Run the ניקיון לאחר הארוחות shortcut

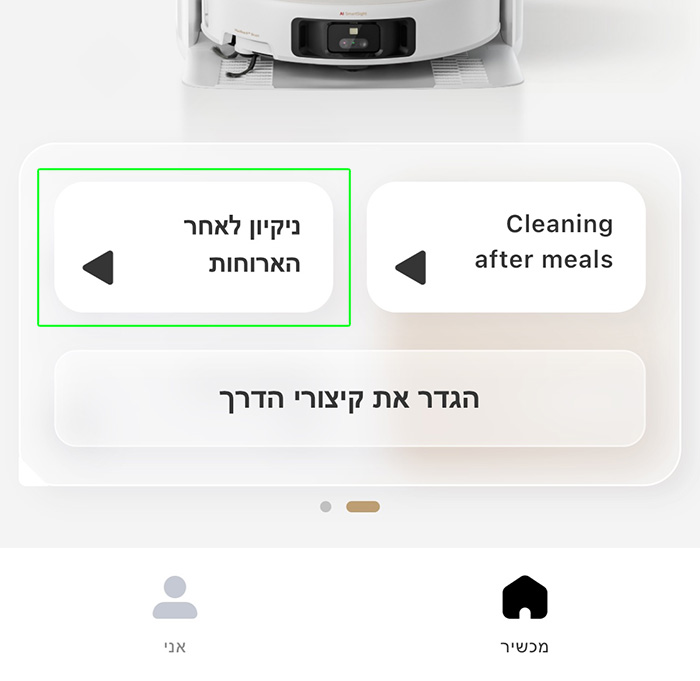[x=193, y=247]
